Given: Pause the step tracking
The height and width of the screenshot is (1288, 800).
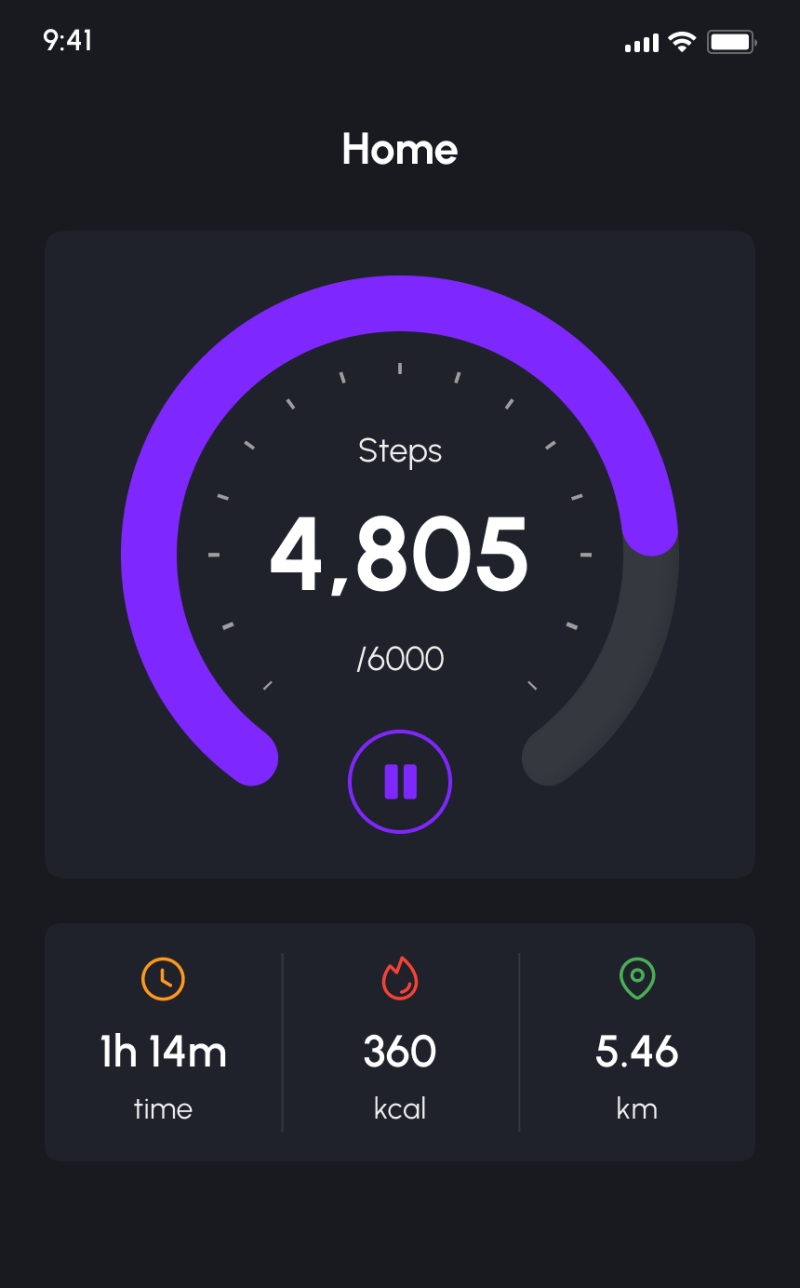Looking at the screenshot, I should pos(400,781).
